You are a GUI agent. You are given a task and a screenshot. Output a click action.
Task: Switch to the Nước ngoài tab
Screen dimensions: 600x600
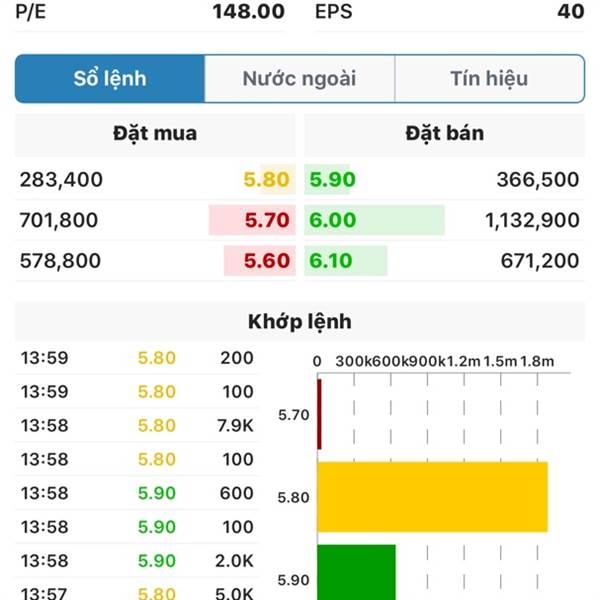coord(299,79)
